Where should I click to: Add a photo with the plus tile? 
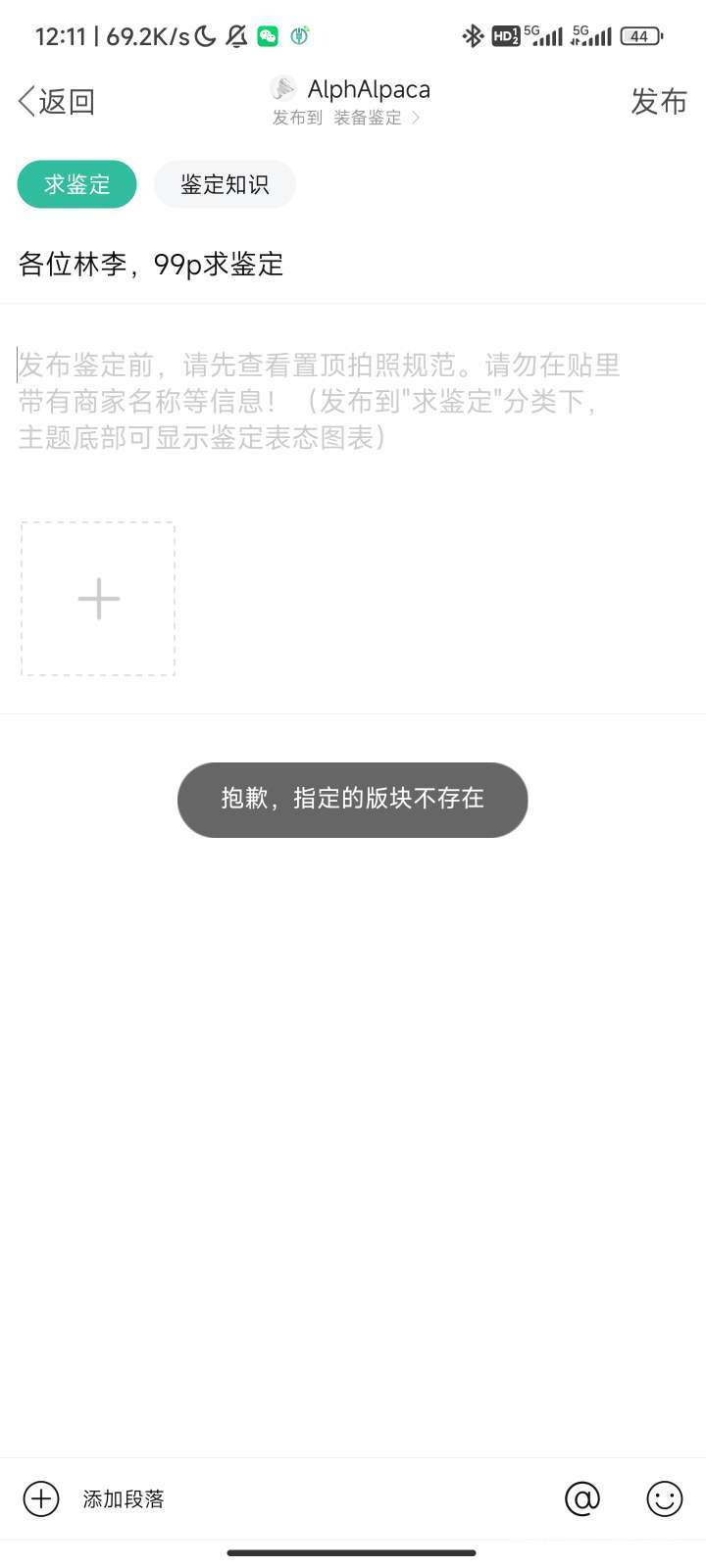coord(98,599)
